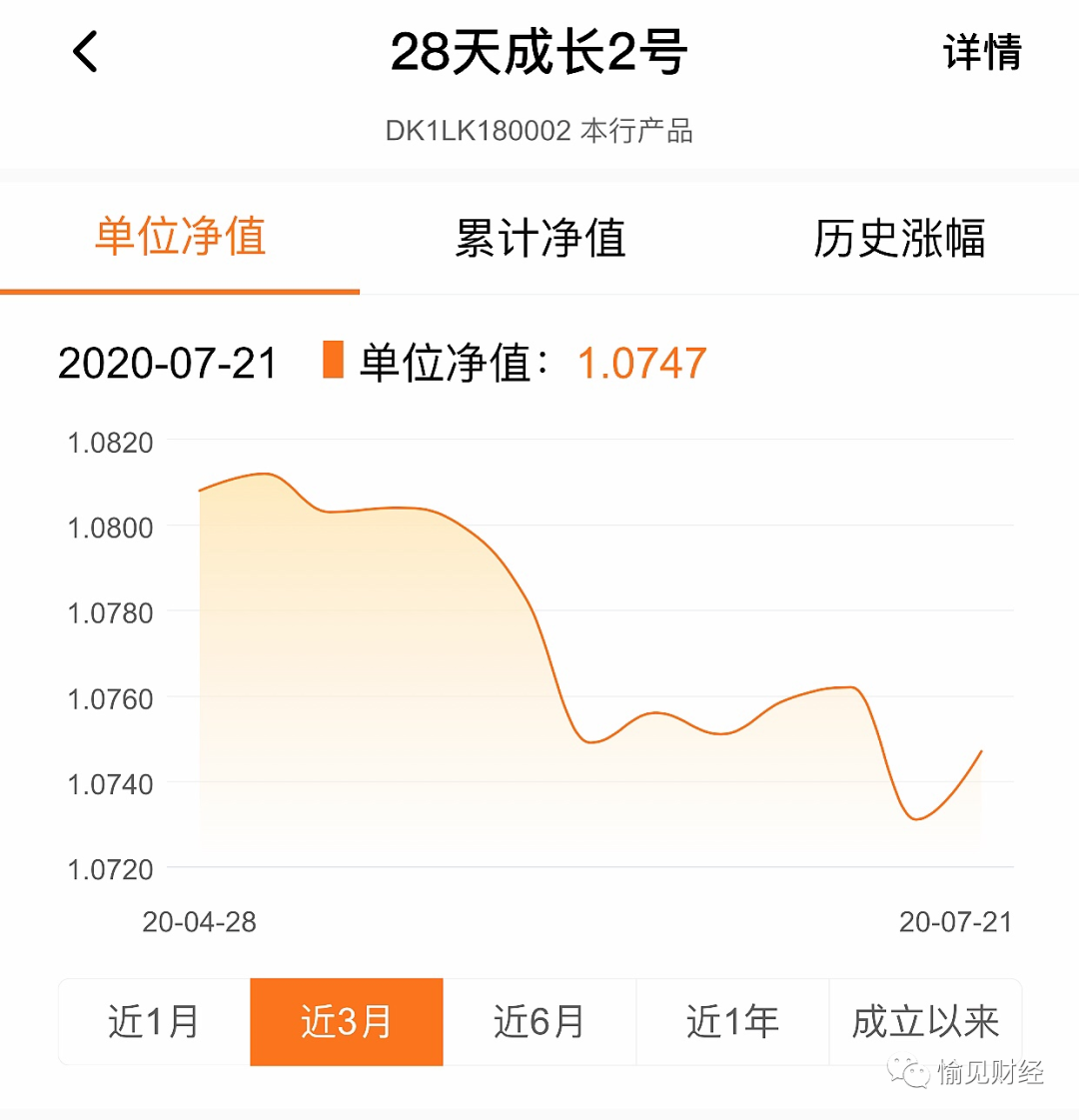Click the net value figure 1.0747

pyautogui.click(x=642, y=363)
